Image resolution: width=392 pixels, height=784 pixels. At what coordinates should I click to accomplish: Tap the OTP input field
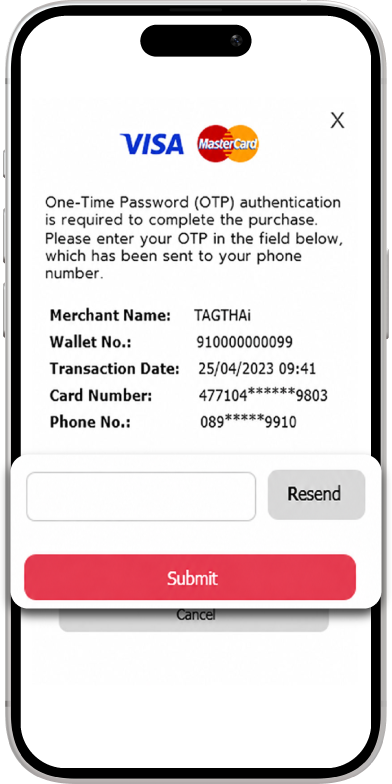tap(141, 496)
